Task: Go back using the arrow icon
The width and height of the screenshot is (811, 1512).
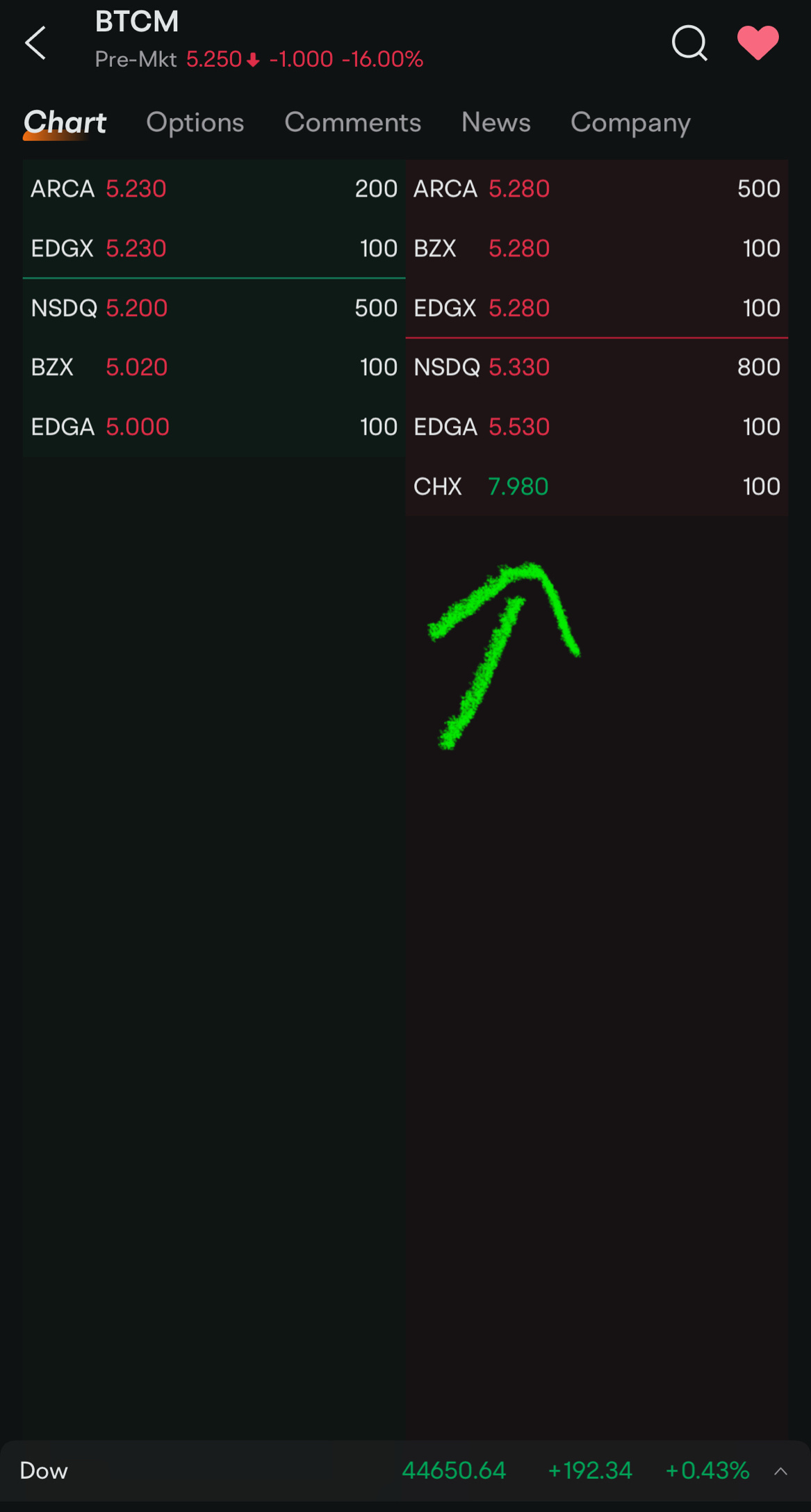Action: point(35,43)
